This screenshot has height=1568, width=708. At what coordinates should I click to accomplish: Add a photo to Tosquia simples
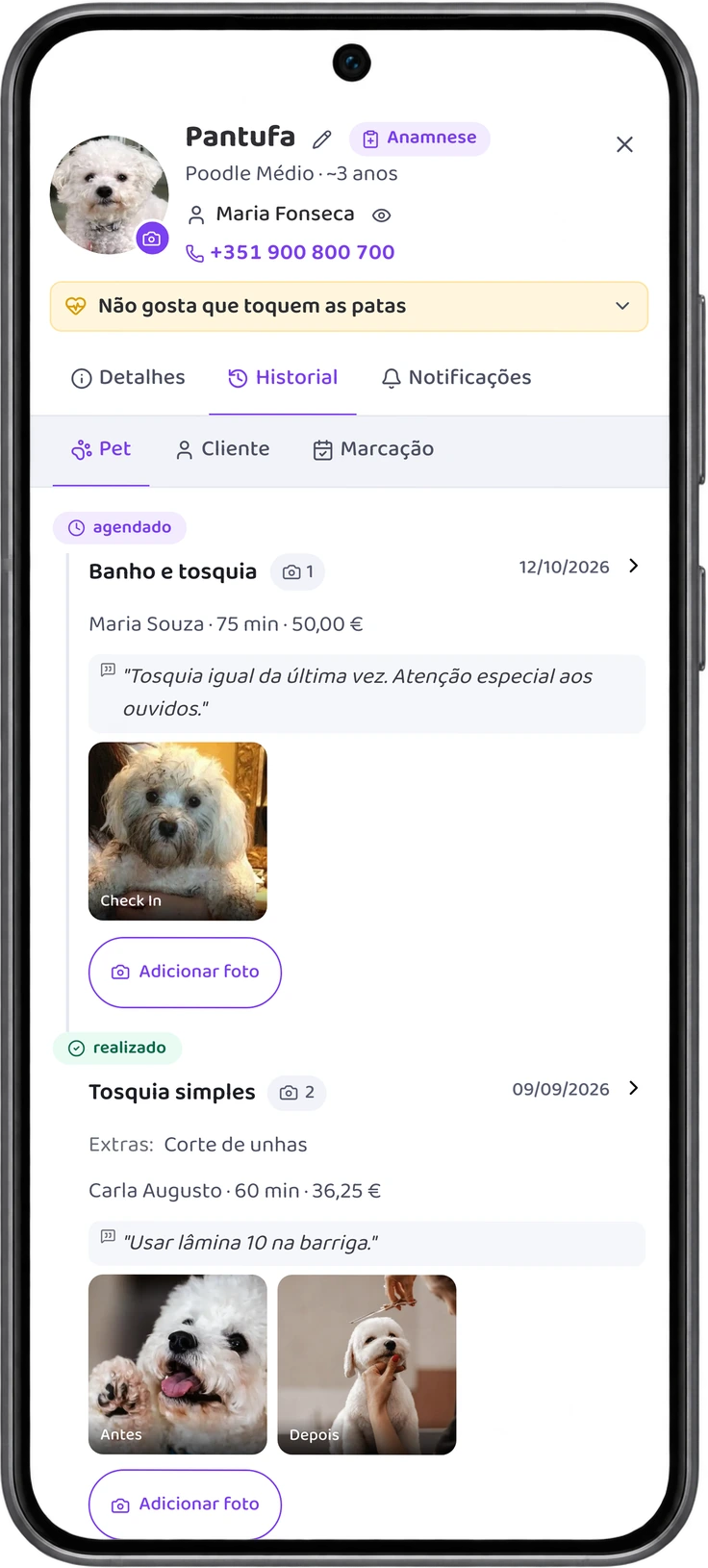click(x=185, y=1505)
